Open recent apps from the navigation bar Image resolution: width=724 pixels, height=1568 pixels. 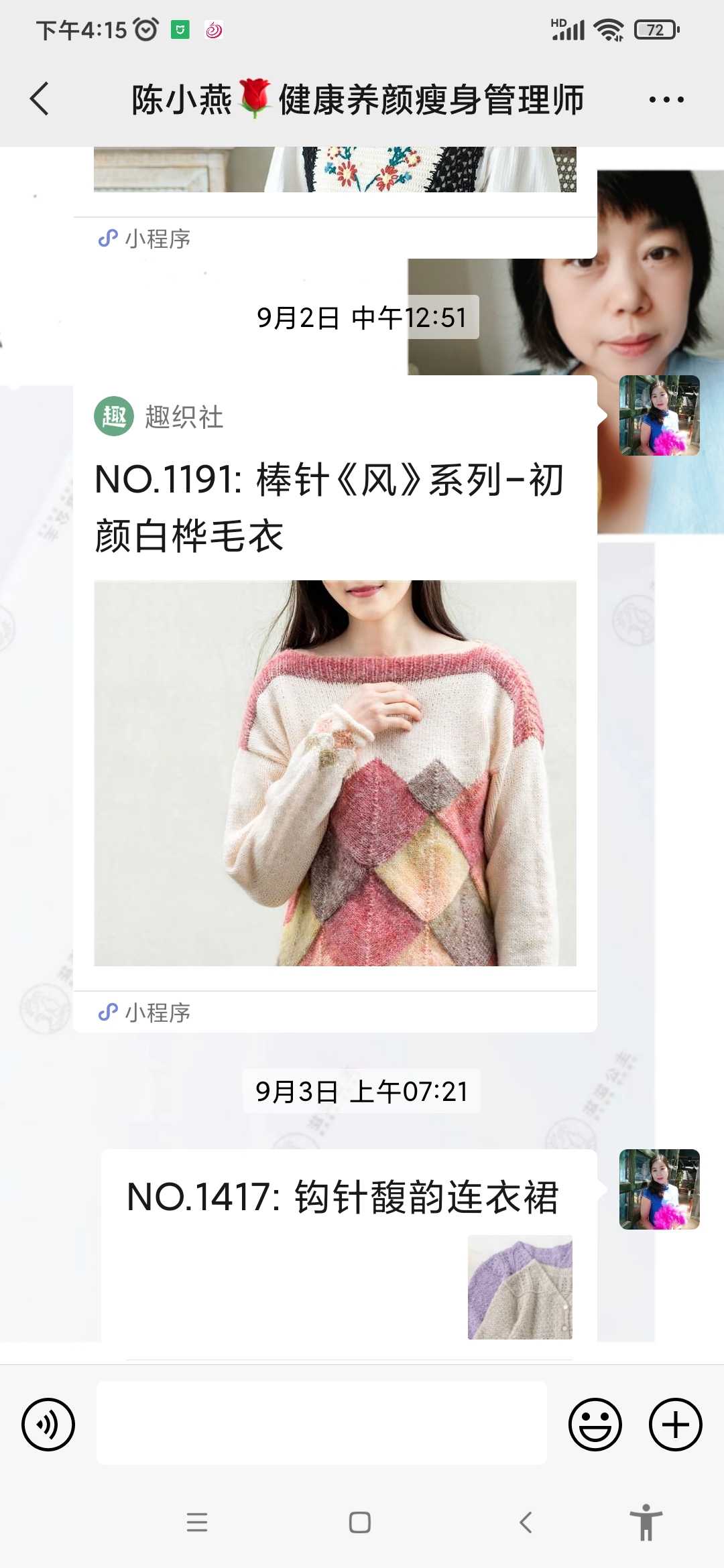click(197, 1522)
